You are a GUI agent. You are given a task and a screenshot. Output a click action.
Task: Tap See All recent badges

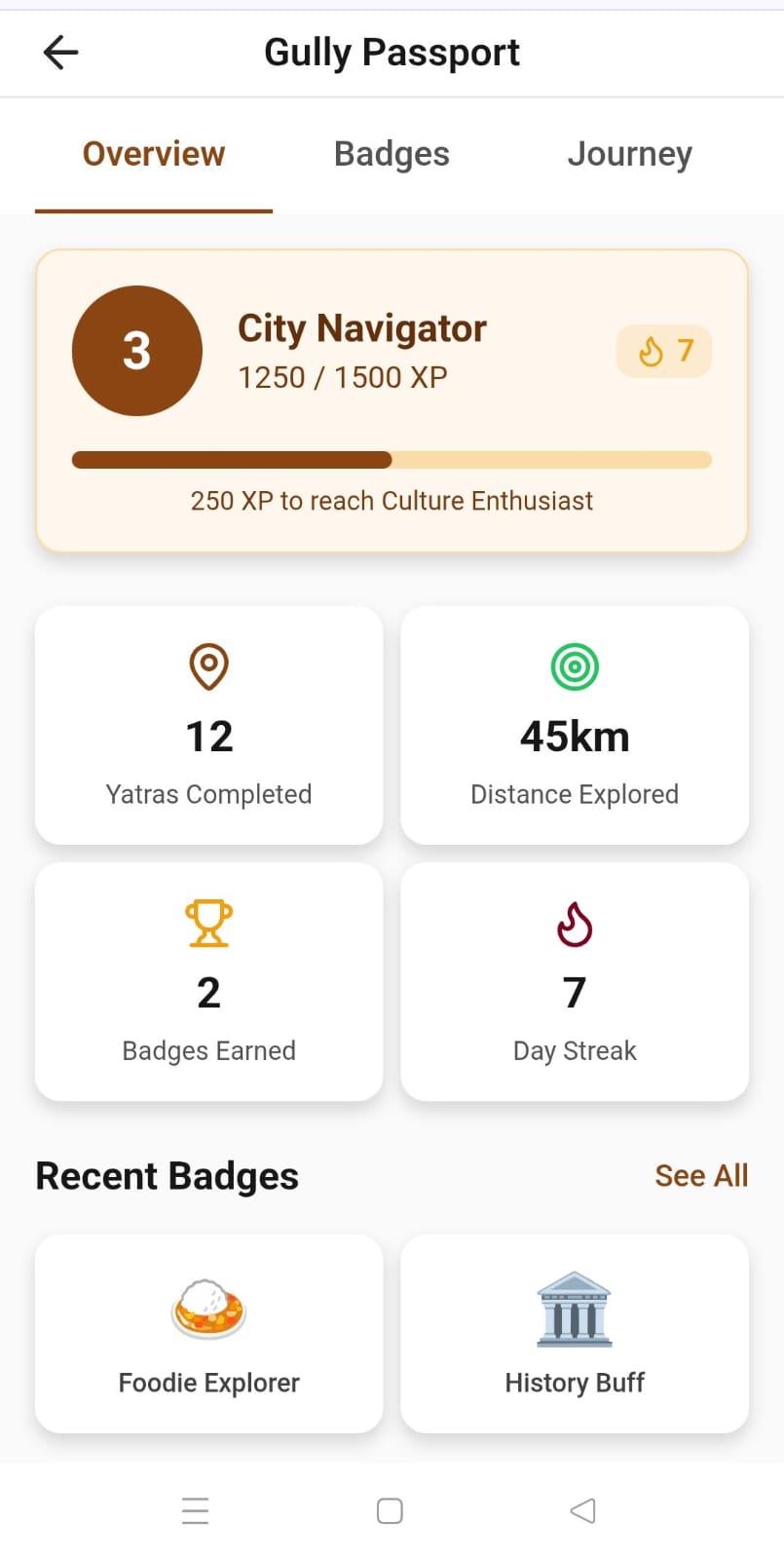coord(701,1176)
